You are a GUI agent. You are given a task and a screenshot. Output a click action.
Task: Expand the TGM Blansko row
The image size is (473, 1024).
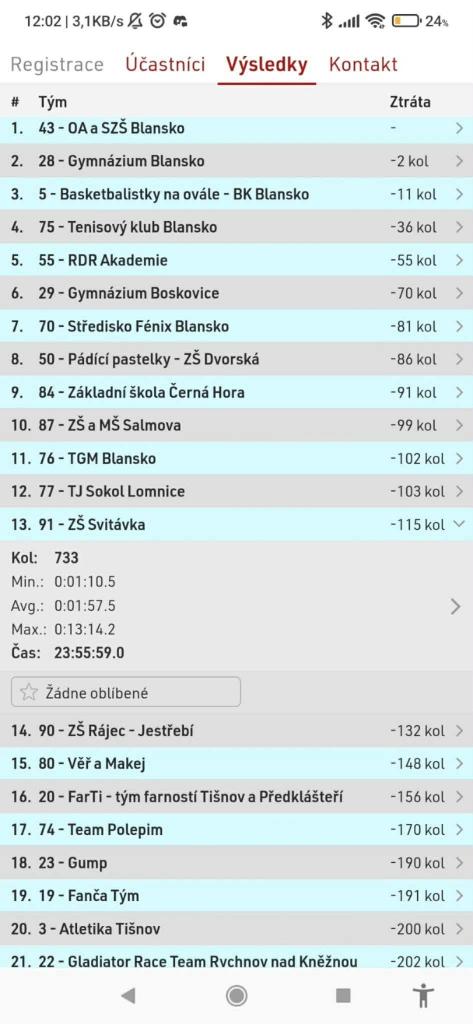[236, 458]
